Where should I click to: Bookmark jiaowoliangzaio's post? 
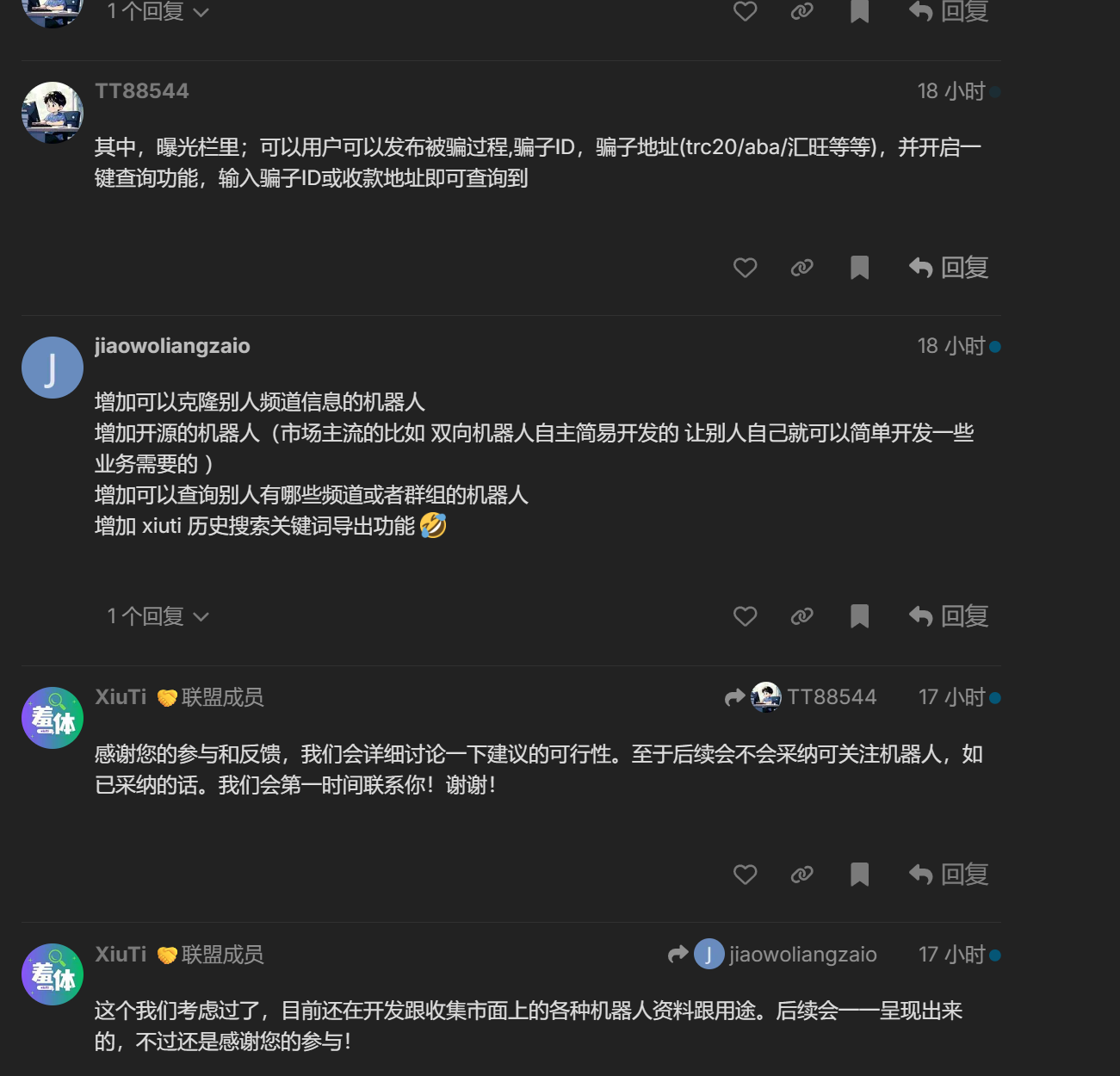859,616
